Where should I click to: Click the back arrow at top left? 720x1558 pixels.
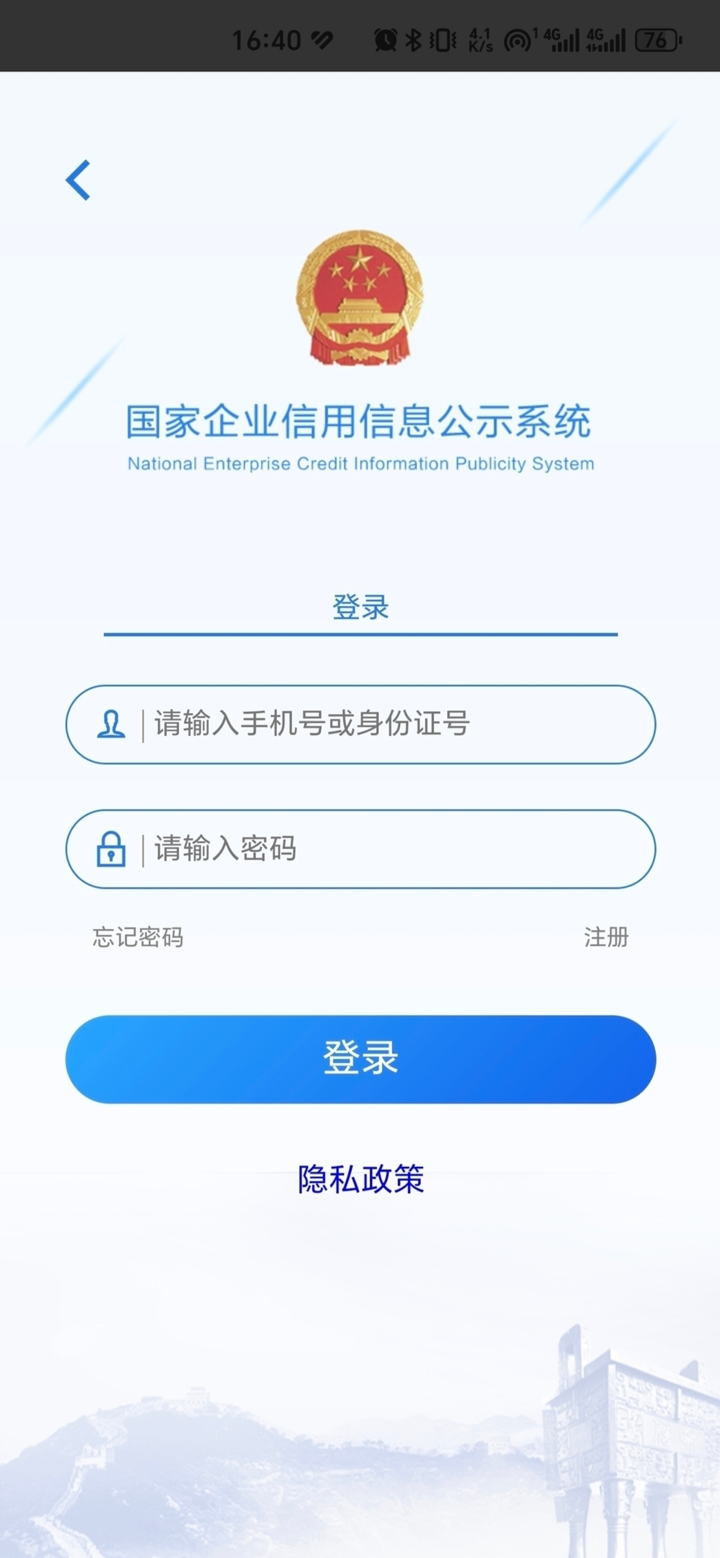[x=77, y=180]
